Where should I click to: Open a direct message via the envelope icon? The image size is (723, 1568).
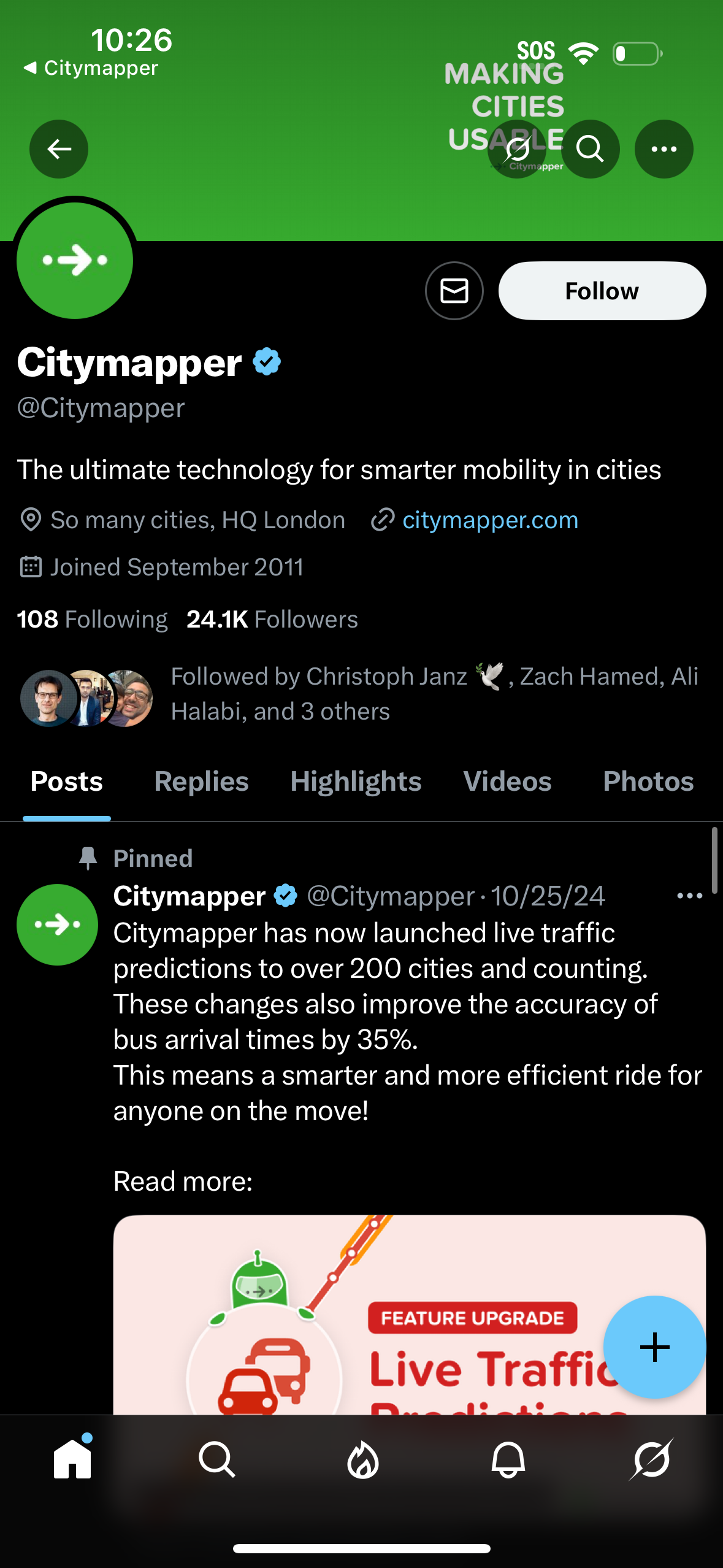[x=454, y=291]
